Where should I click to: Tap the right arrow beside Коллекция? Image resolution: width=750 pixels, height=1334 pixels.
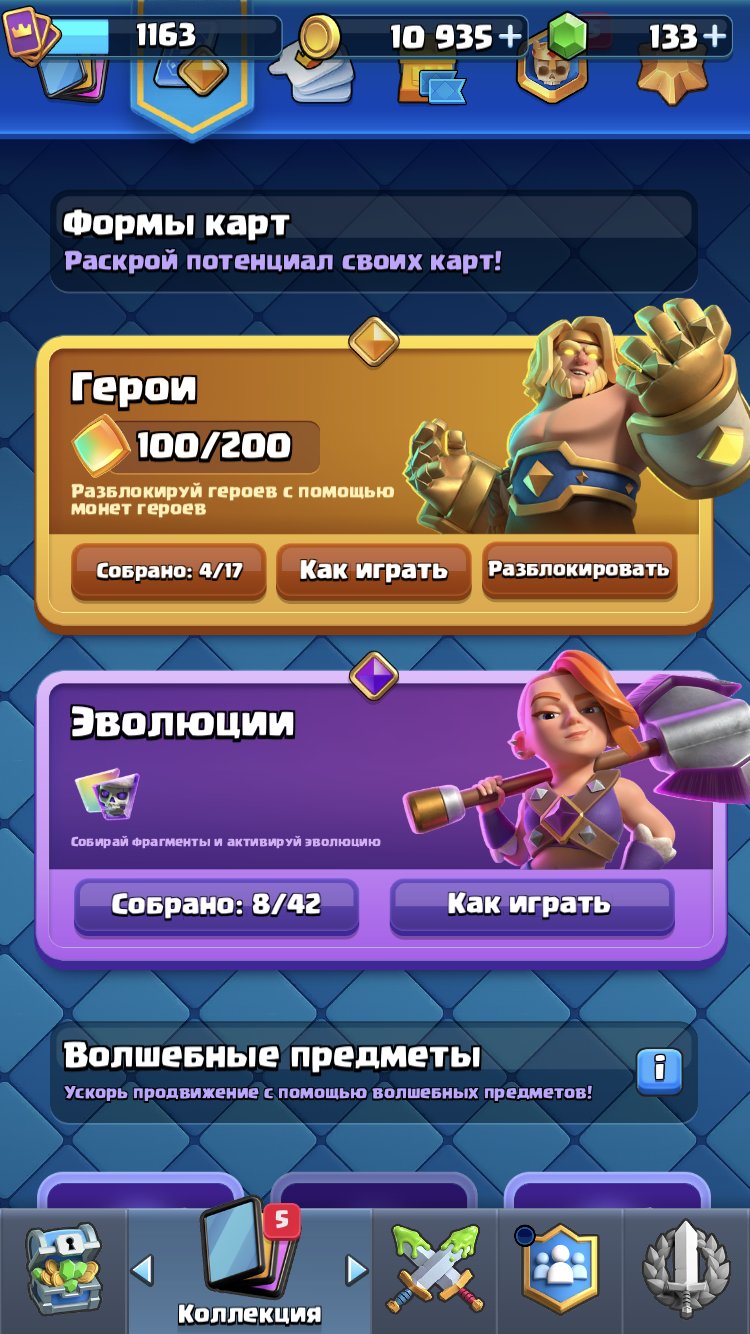[356, 1270]
